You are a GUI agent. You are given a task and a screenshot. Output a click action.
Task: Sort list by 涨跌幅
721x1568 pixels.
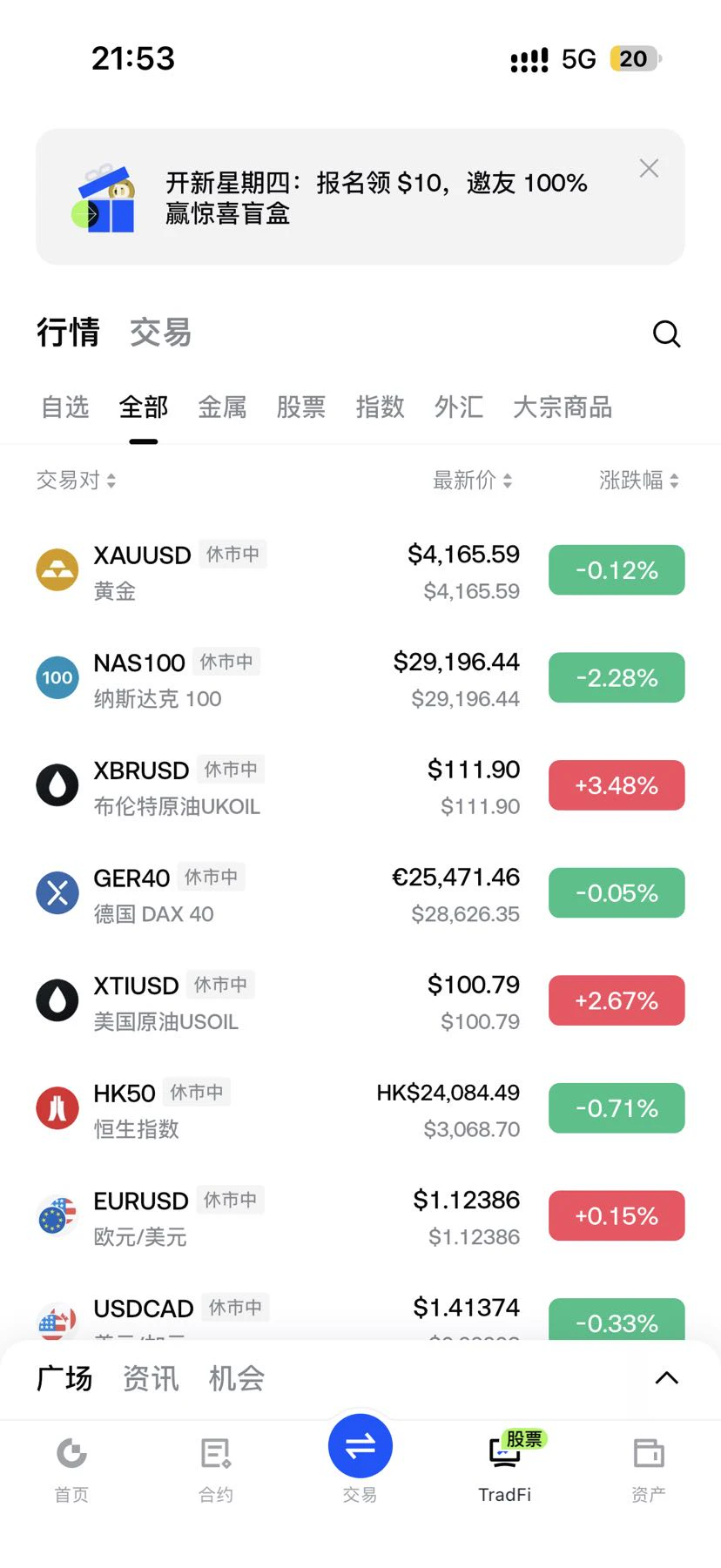tap(639, 480)
